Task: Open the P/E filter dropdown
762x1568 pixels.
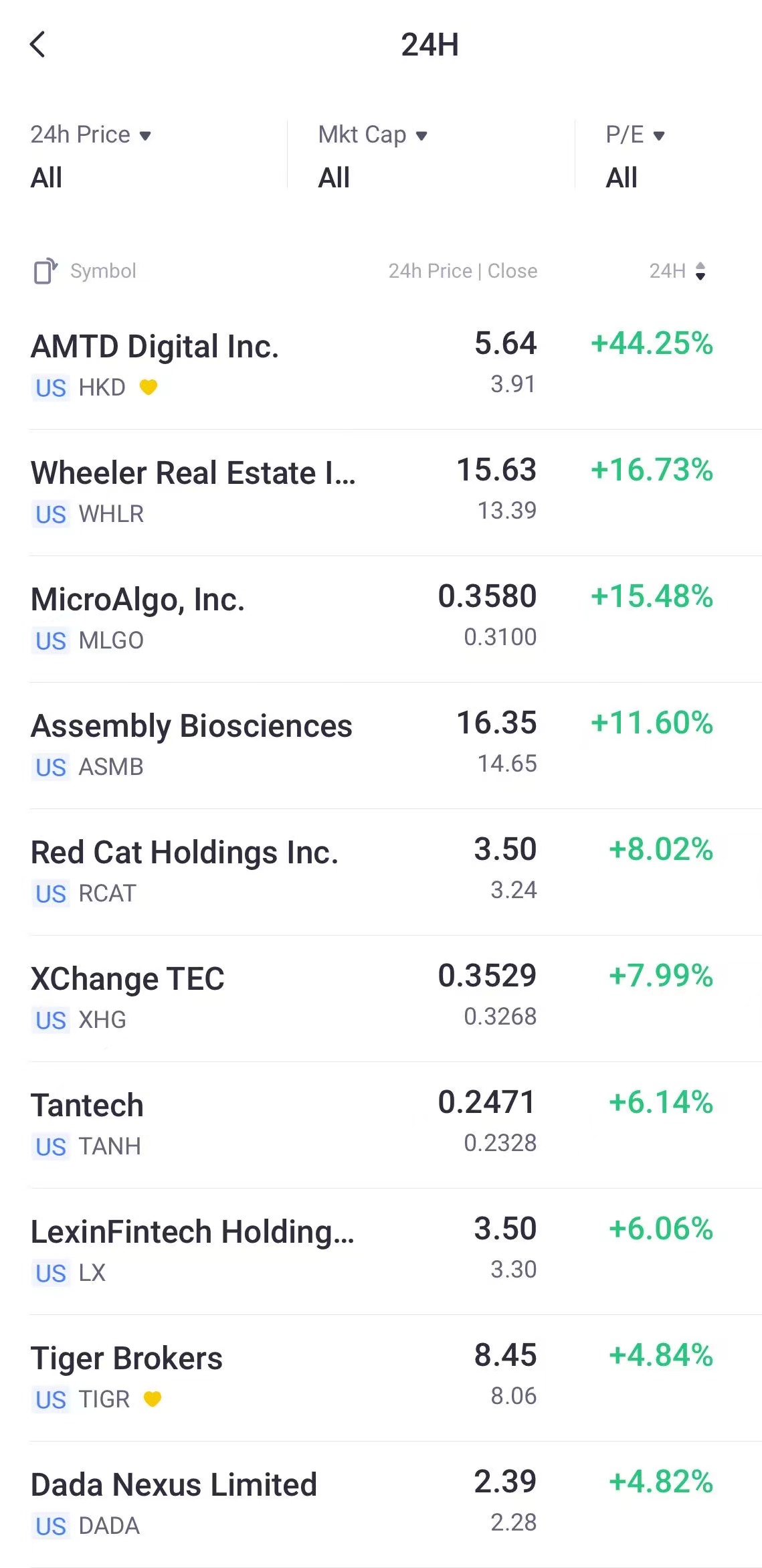Action: (x=634, y=135)
